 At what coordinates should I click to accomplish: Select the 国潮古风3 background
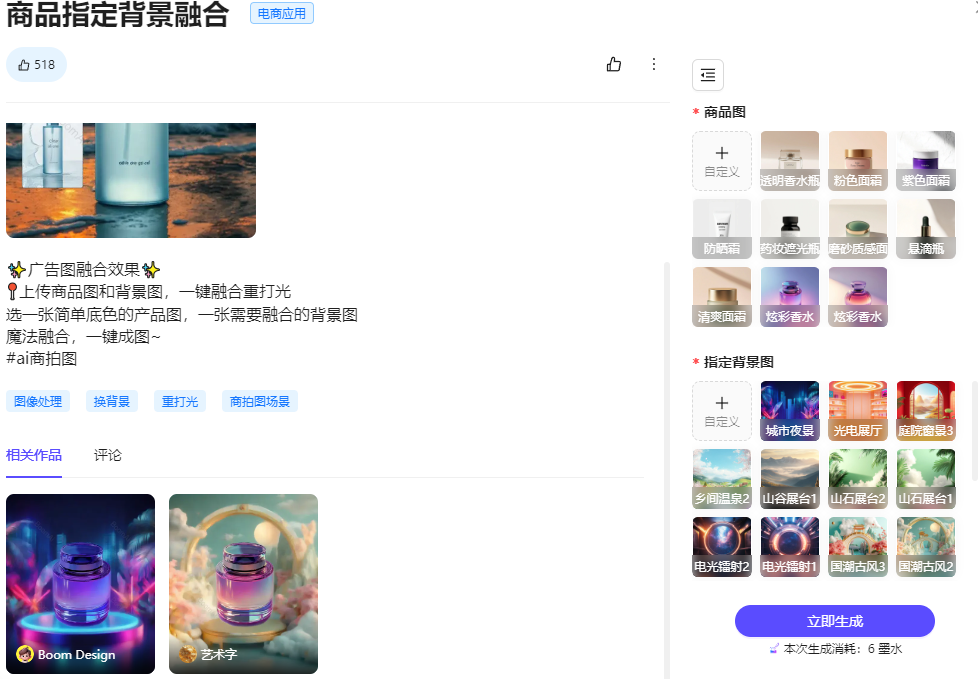[858, 546]
